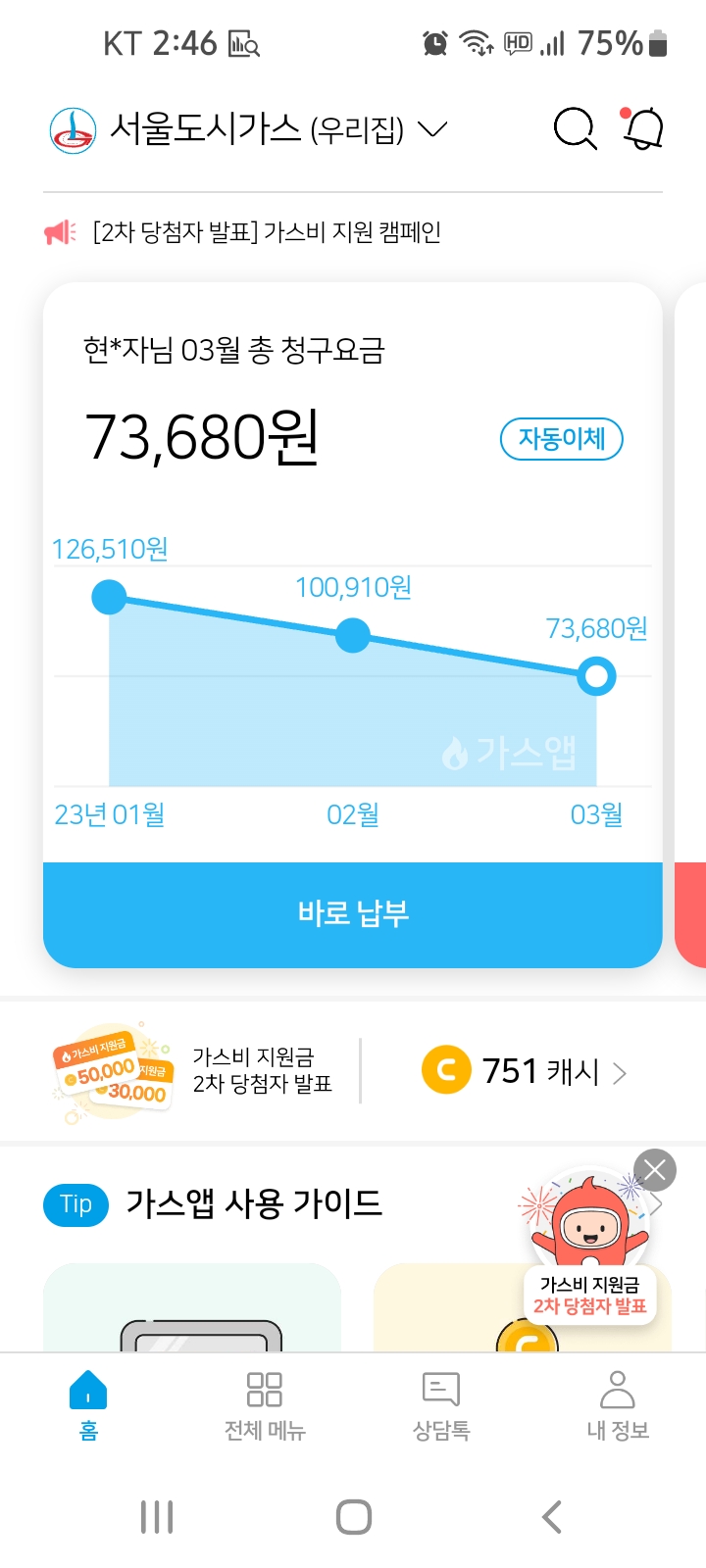The width and height of the screenshot is (706, 1568).
Task: Switch to the 전체 메뉴 tab
Action: [265, 1404]
